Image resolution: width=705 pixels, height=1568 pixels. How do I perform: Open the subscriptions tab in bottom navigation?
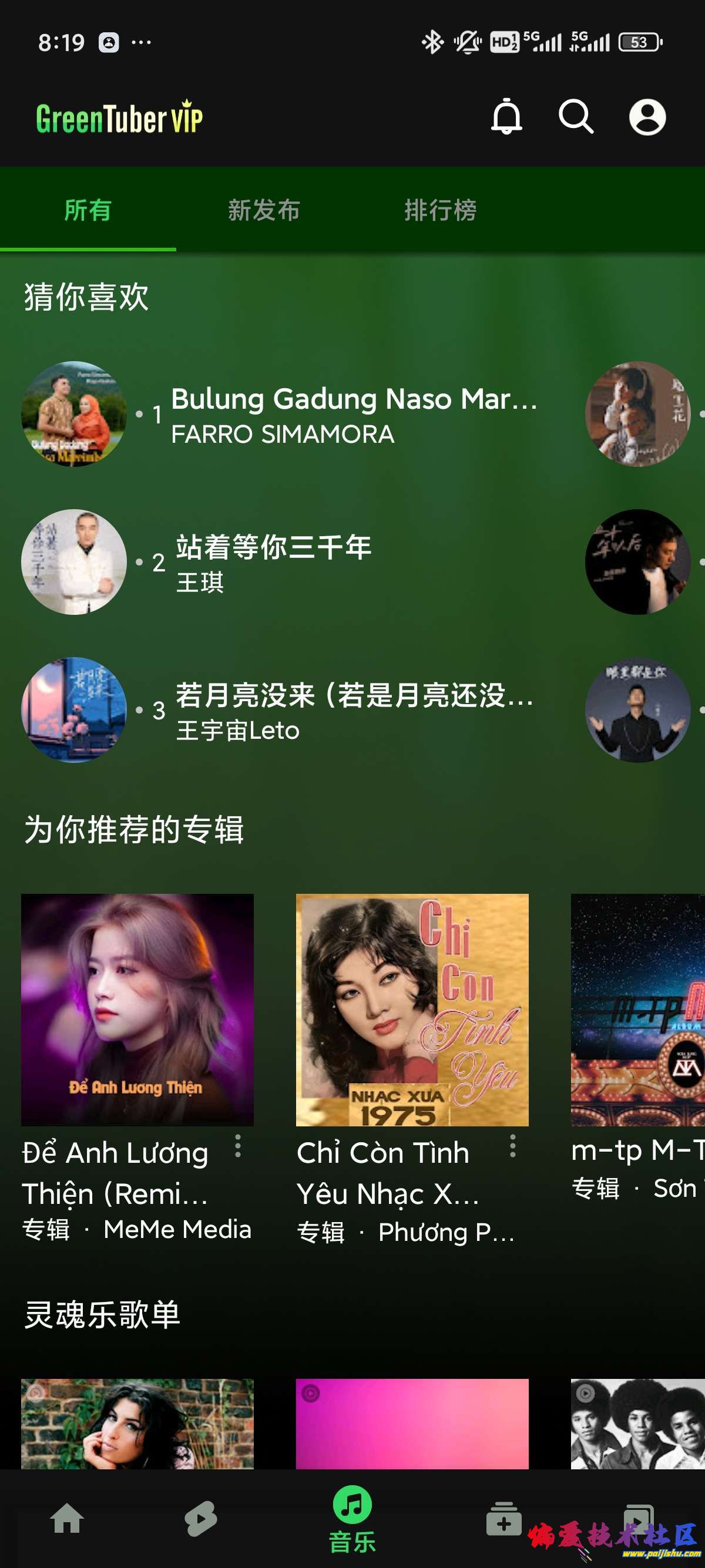(503, 1518)
